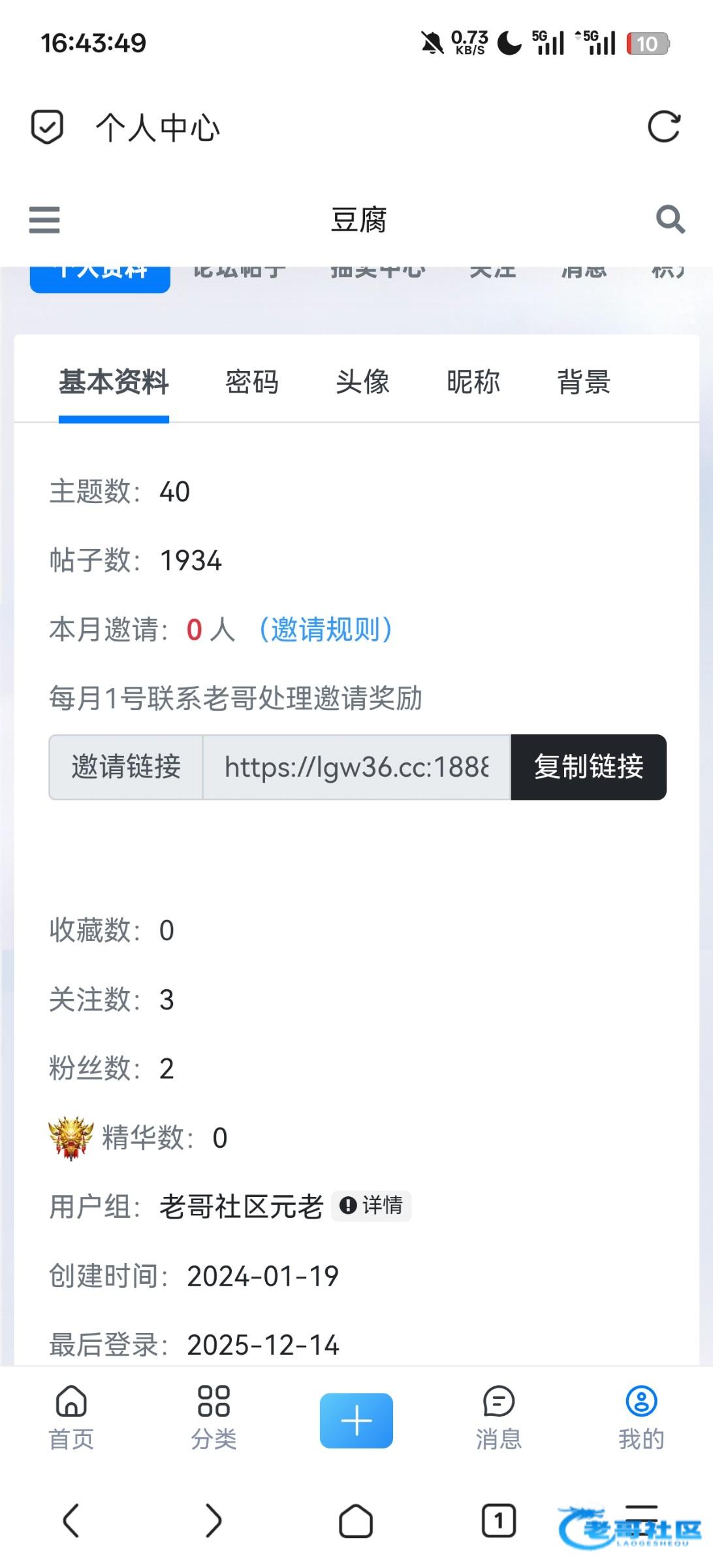Go back with the browser back arrow
Image resolution: width=713 pixels, height=1568 pixels.
pos(71,1521)
